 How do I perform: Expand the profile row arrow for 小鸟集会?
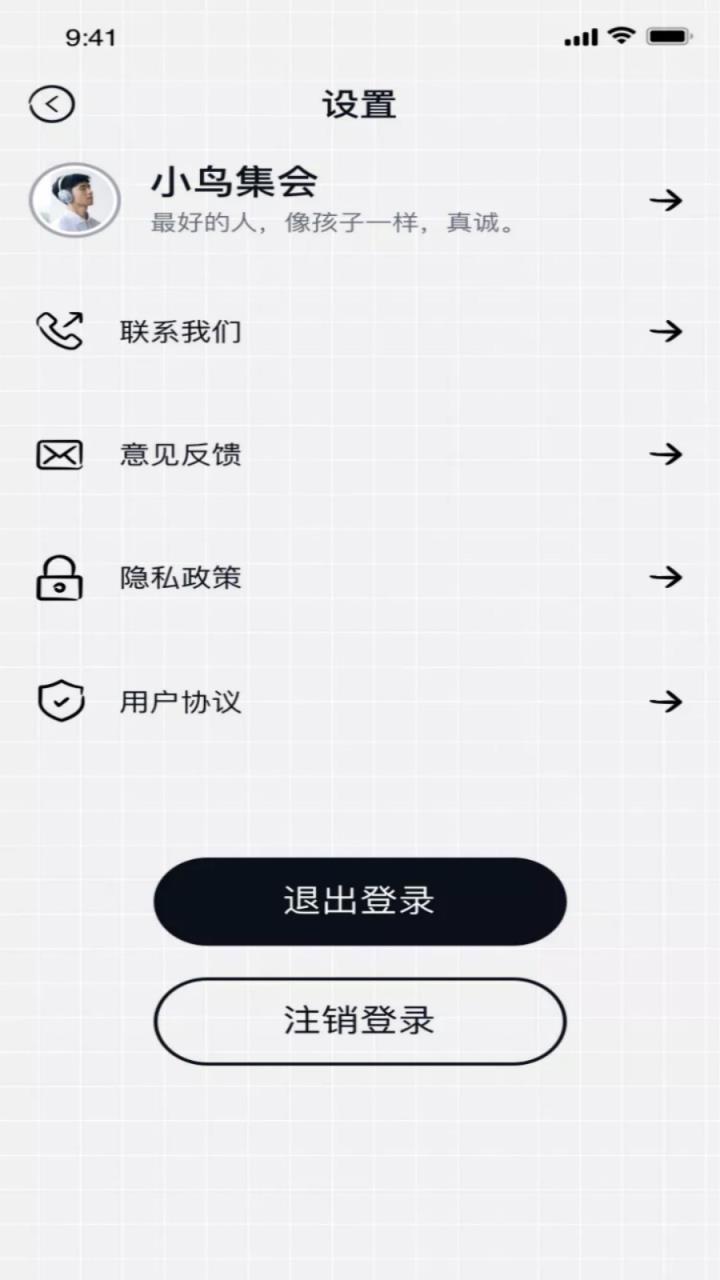coord(666,200)
